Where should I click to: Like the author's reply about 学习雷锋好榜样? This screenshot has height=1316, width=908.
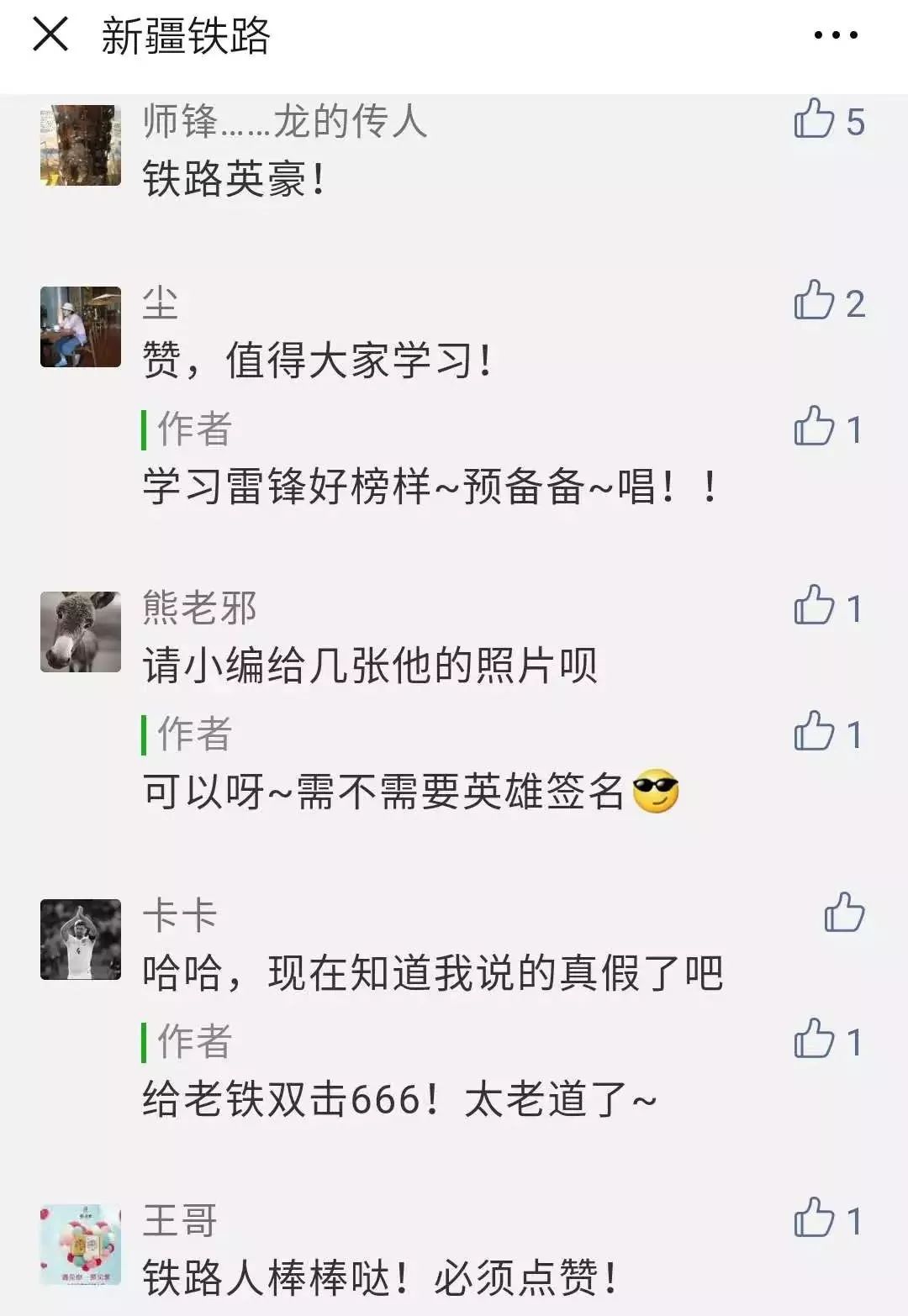tap(814, 427)
